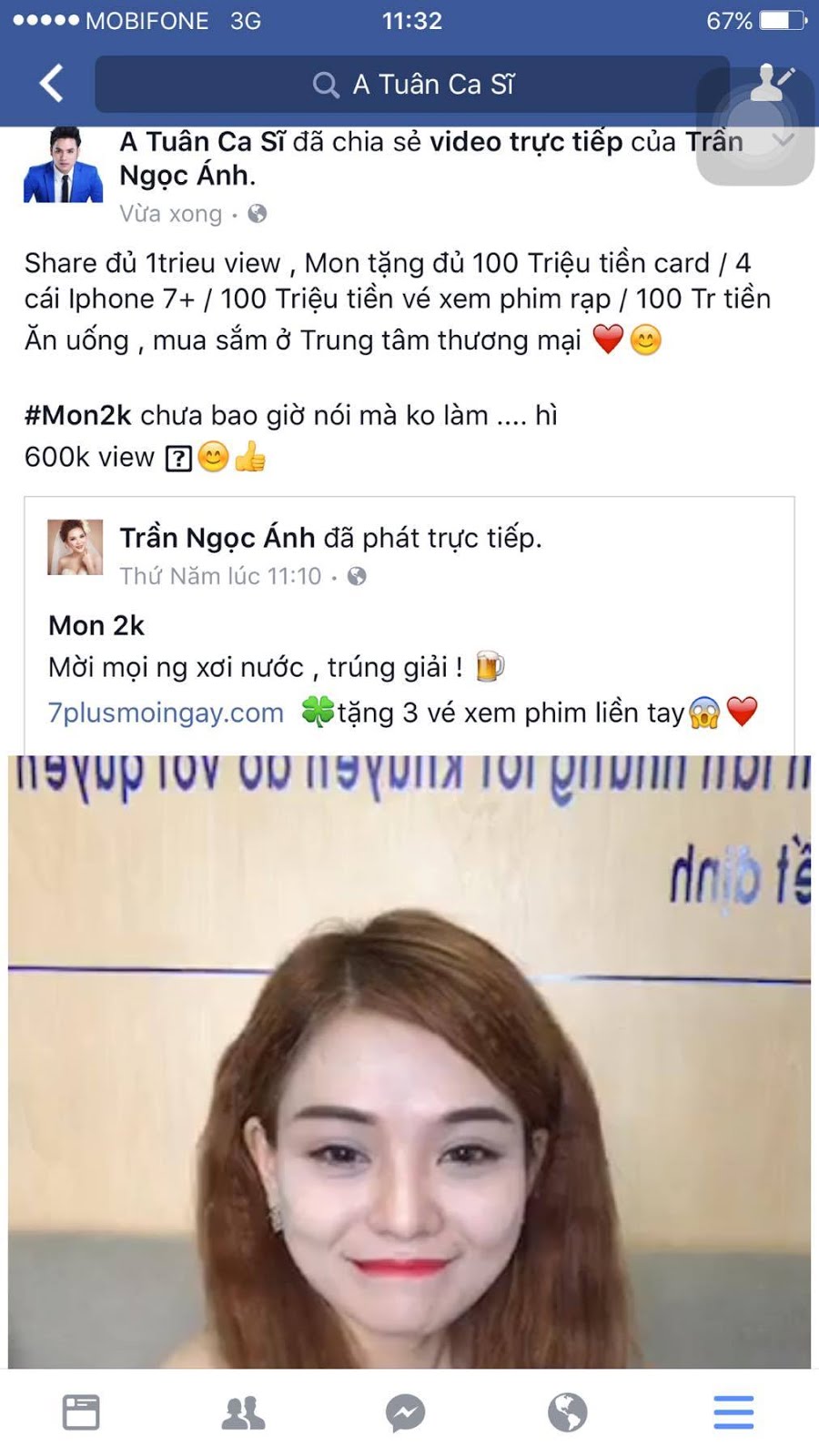This screenshot has width=819, height=1456.
Task: Expand the post options chevron
Action: (784, 140)
